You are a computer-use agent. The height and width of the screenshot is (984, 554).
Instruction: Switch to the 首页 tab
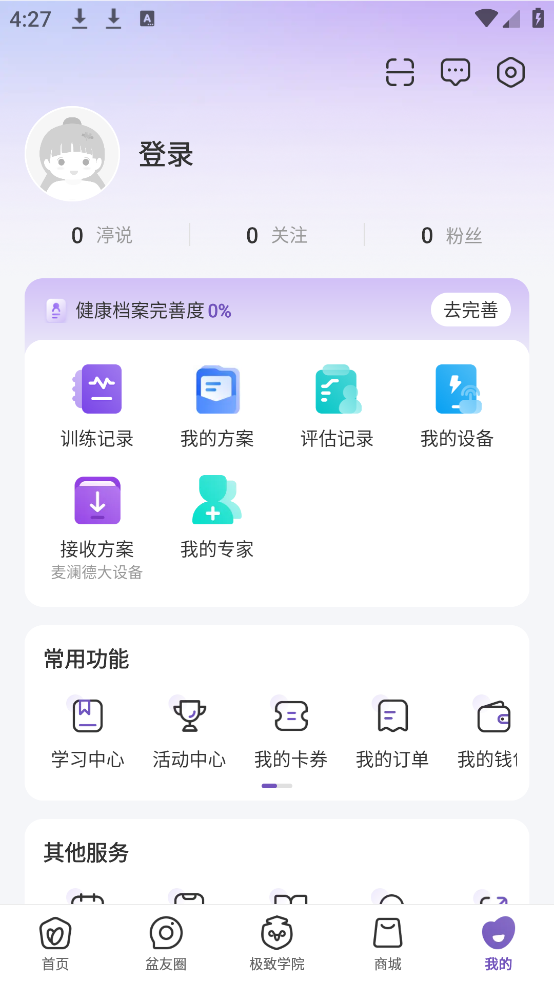tap(55, 944)
